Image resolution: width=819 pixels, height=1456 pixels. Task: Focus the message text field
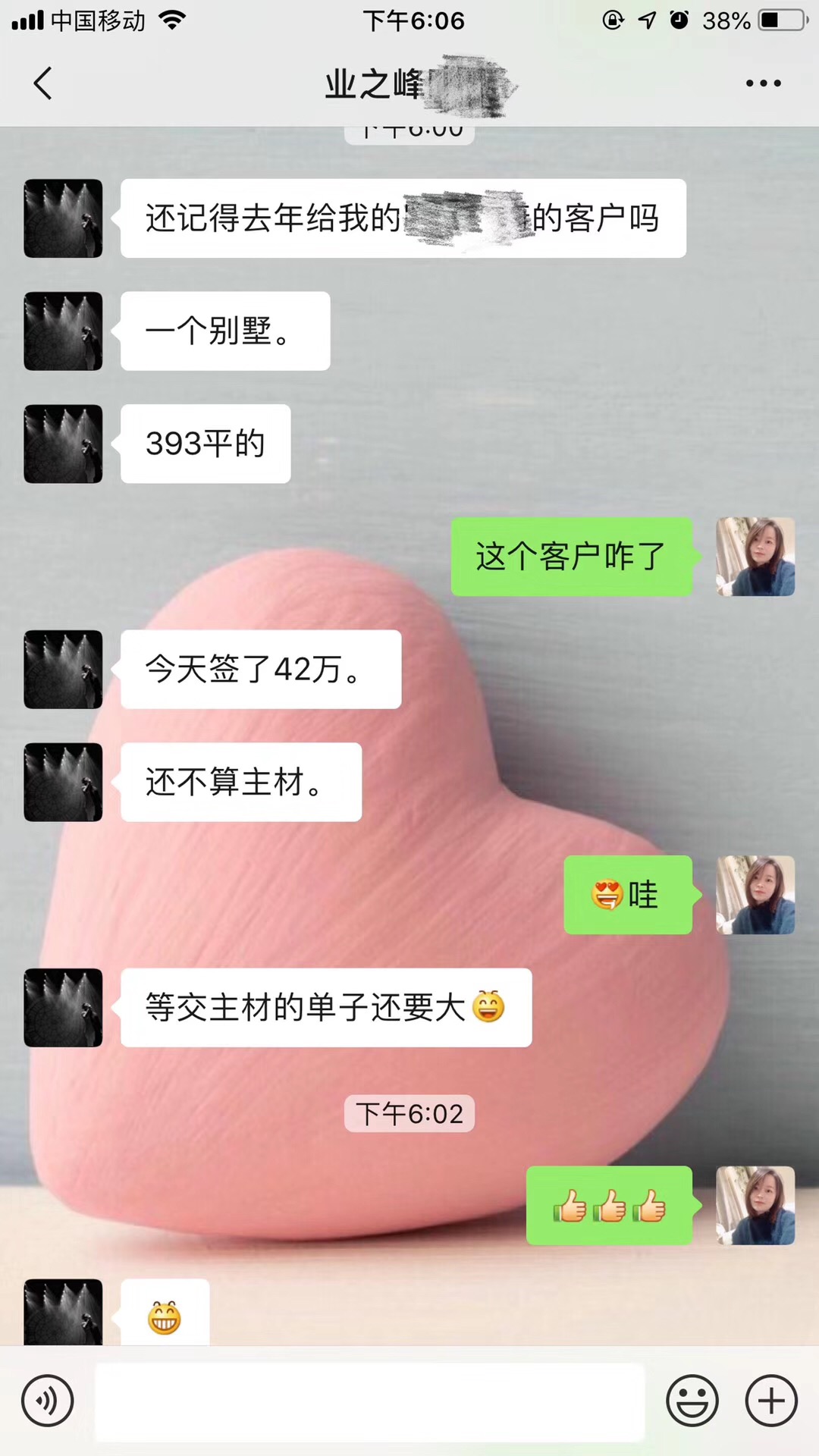[x=369, y=1401]
